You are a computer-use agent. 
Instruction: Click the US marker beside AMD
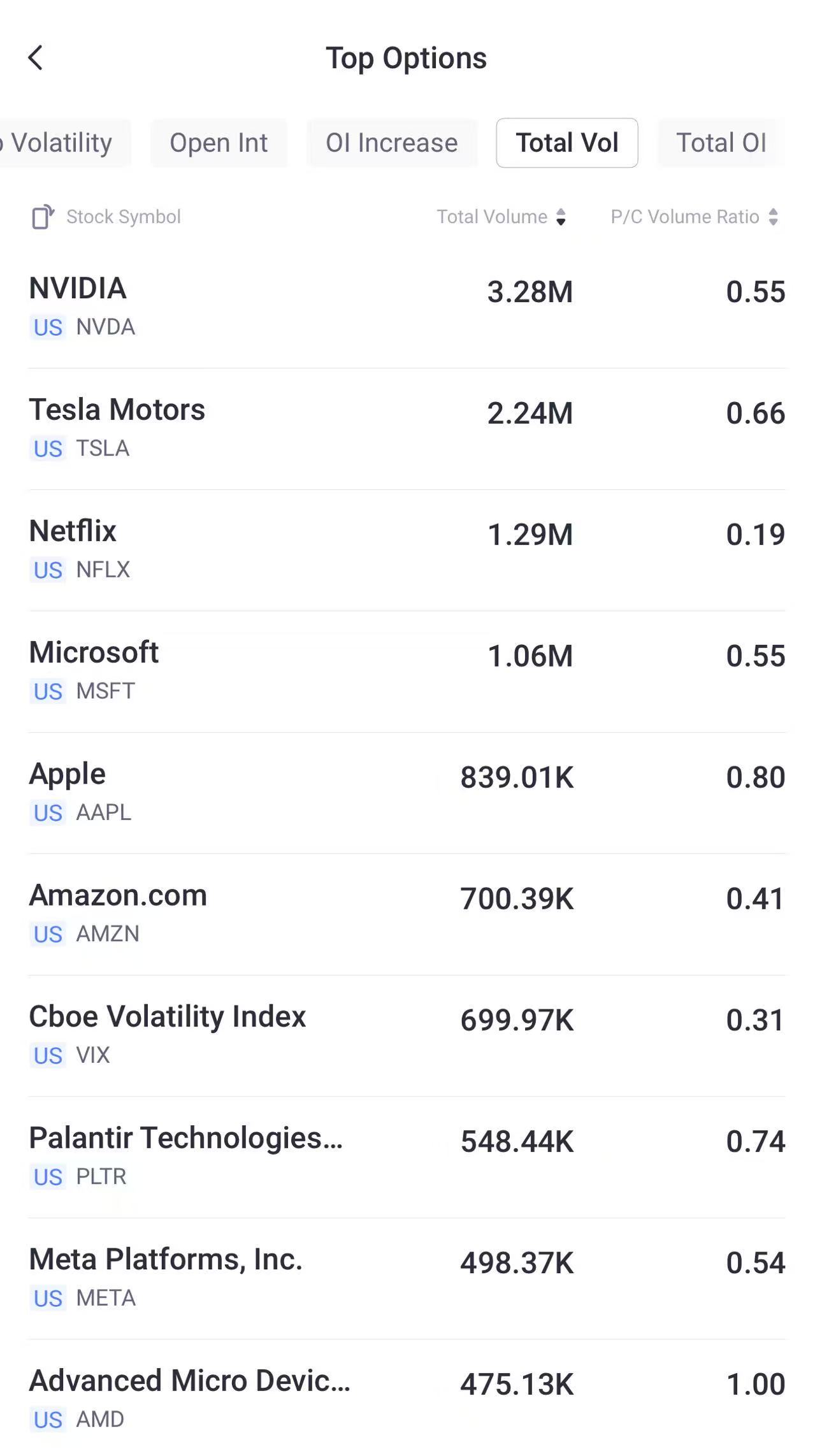(47, 1419)
